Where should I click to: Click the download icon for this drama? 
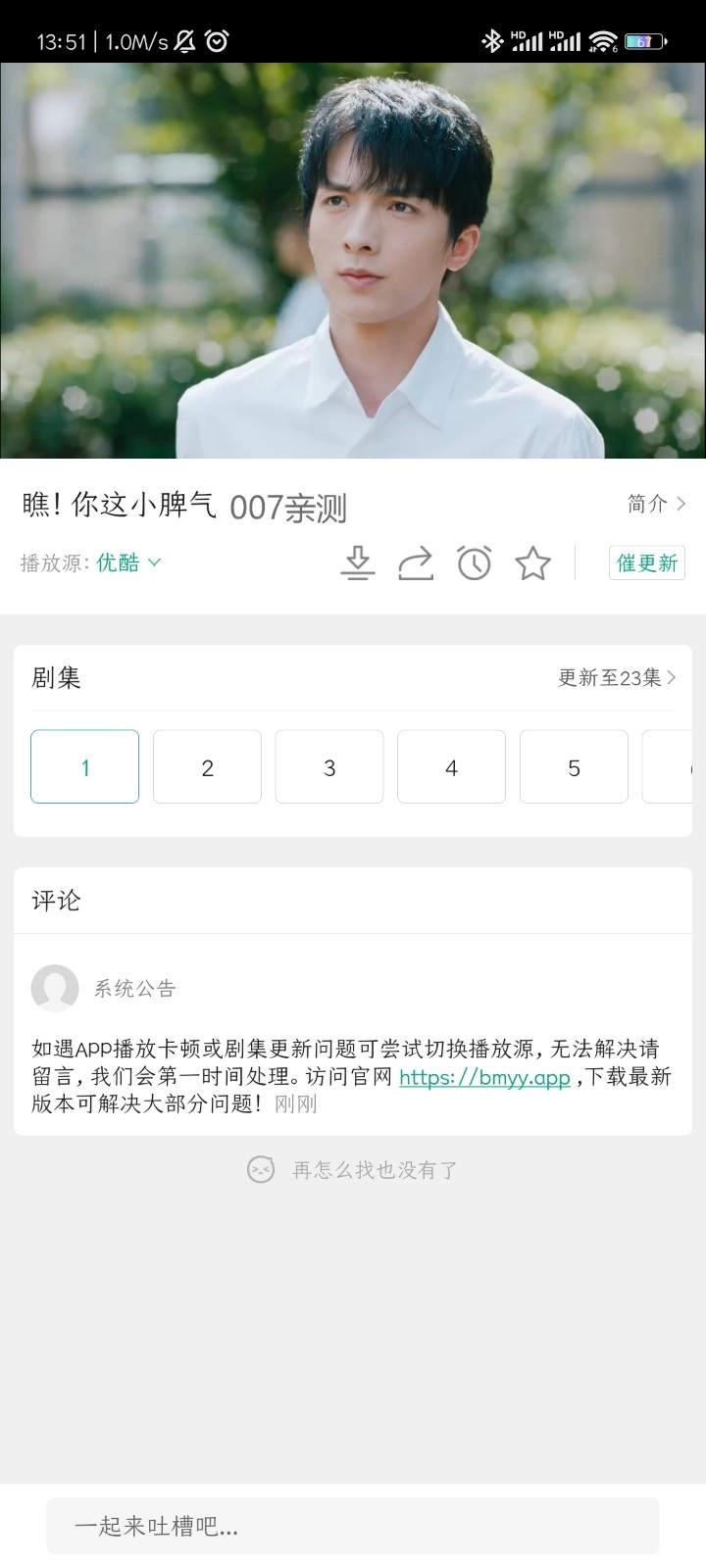pyautogui.click(x=358, y=563)
